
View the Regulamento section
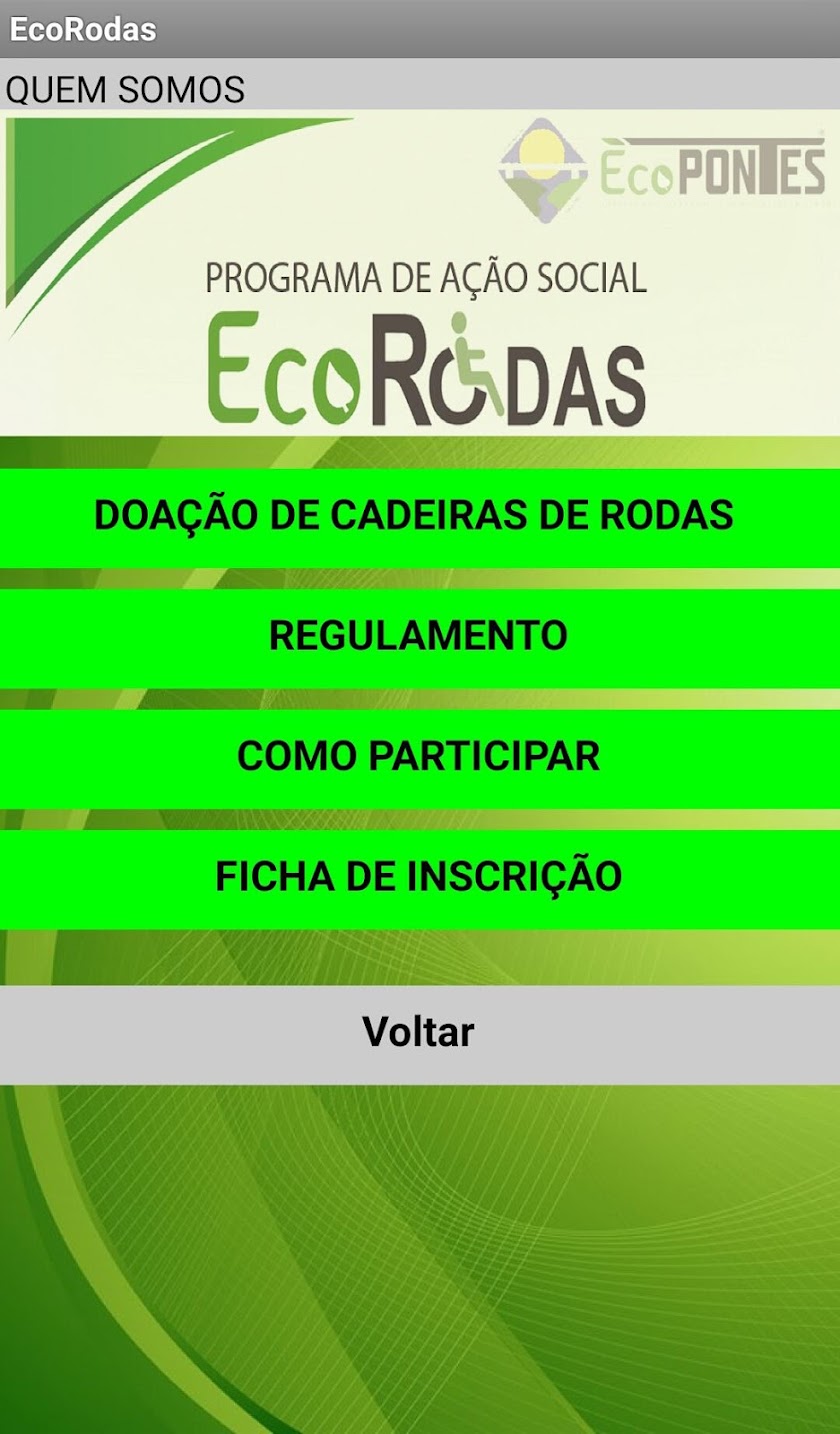(420, 637)
